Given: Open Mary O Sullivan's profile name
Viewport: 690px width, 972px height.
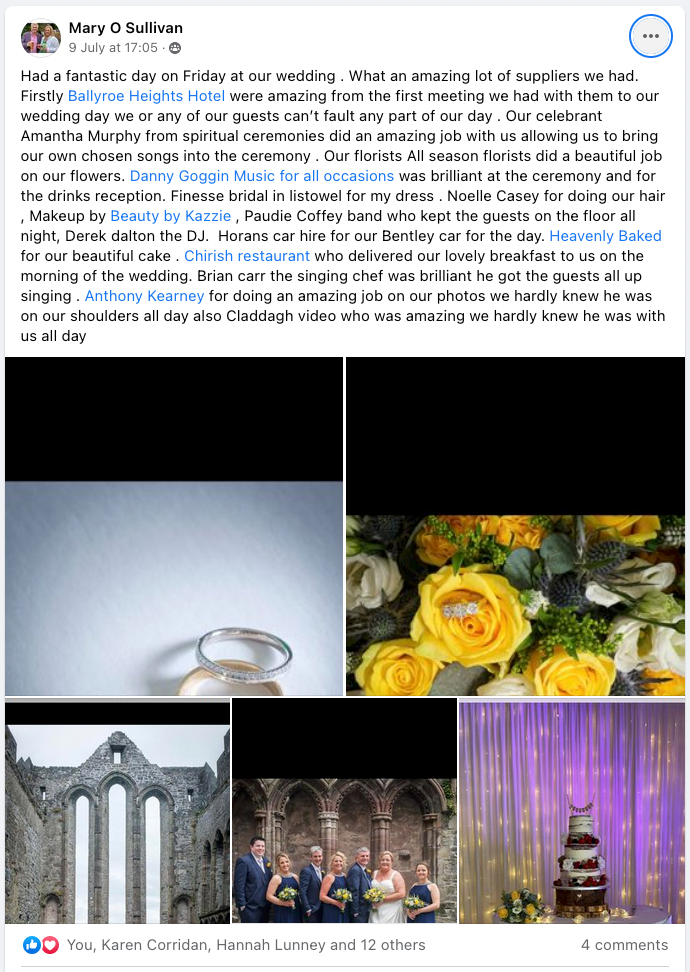Looking at the screenshot, I should click(125, 28).
